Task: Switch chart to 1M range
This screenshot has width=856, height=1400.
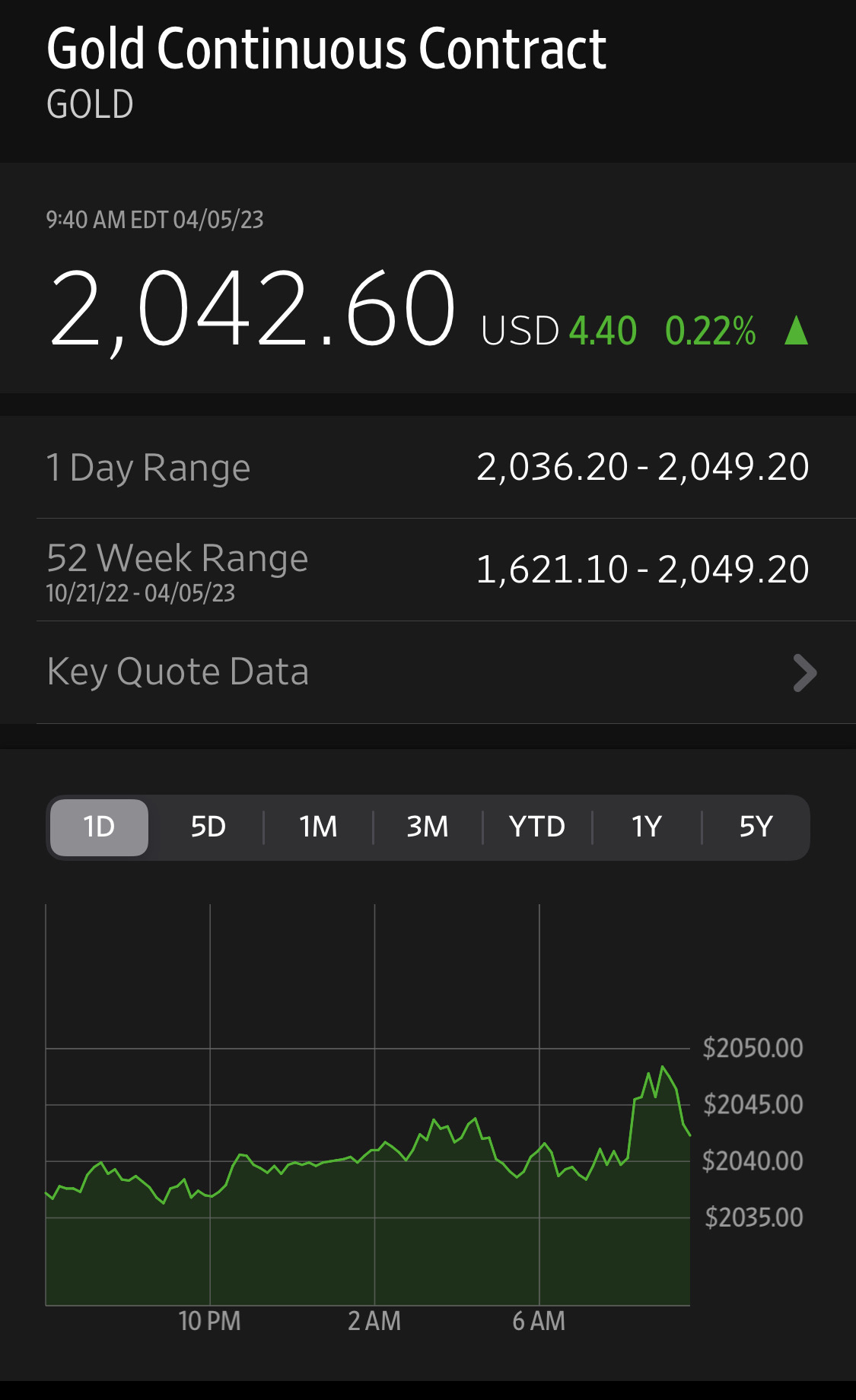Action: tap(318, 827)
